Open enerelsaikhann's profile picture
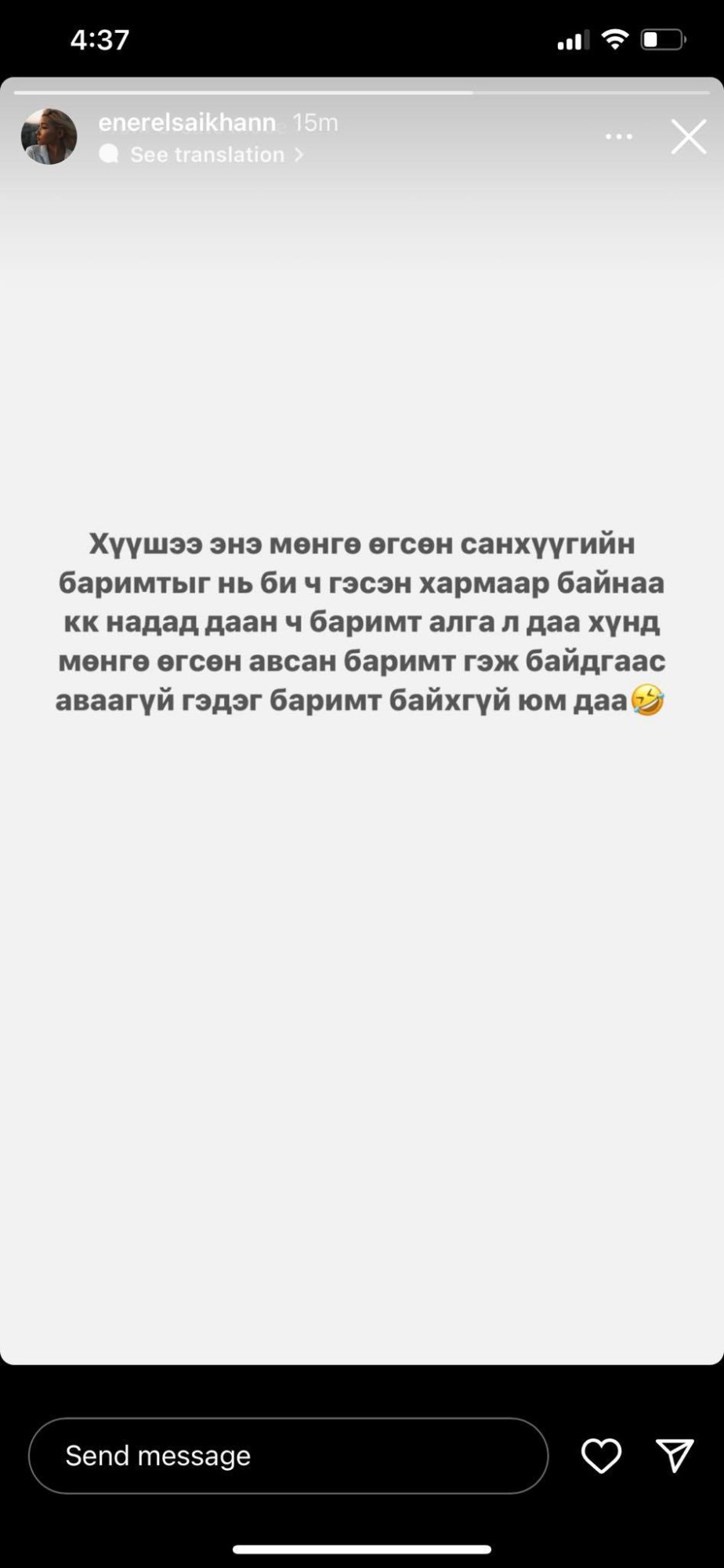 tap(49, 136)
